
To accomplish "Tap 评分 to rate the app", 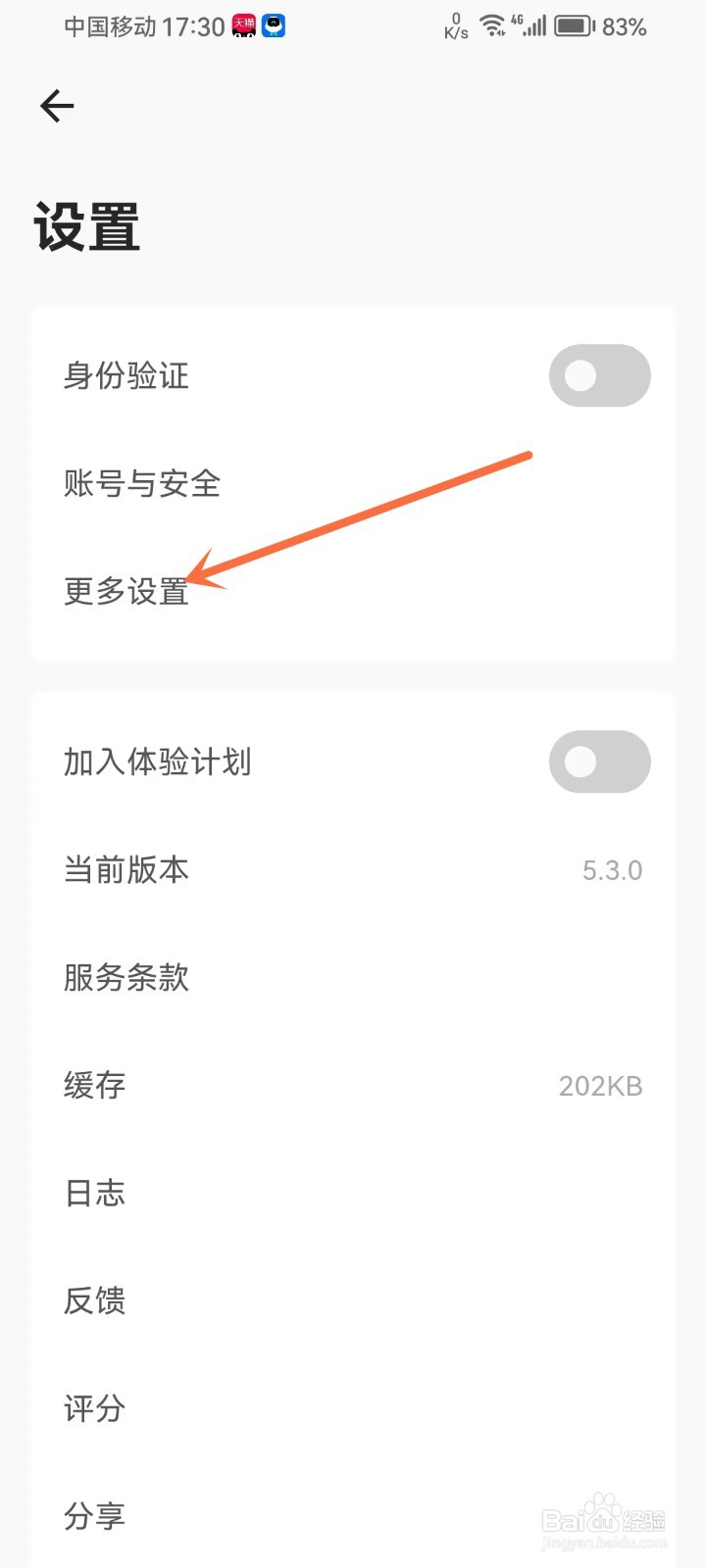I will pyautogui.click(x=94, y=1408).
